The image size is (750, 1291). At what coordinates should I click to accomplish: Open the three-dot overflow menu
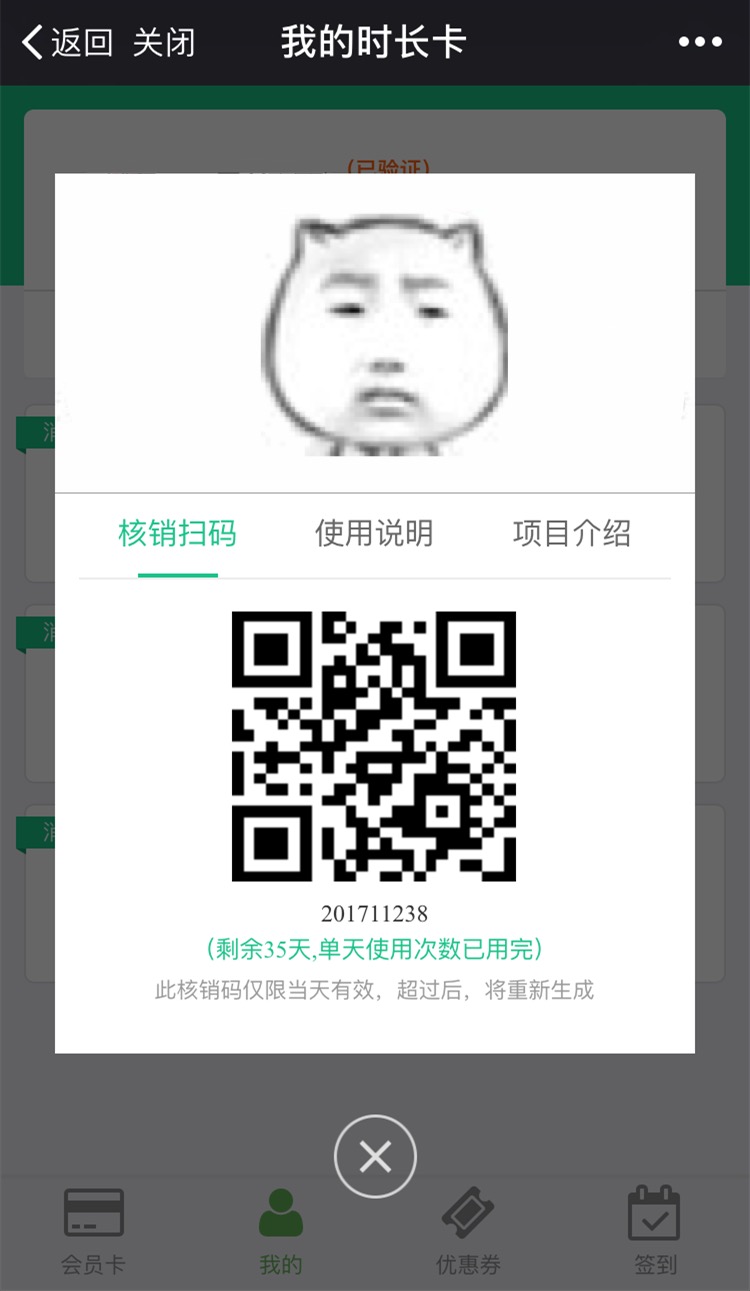(x=700, y=43)
